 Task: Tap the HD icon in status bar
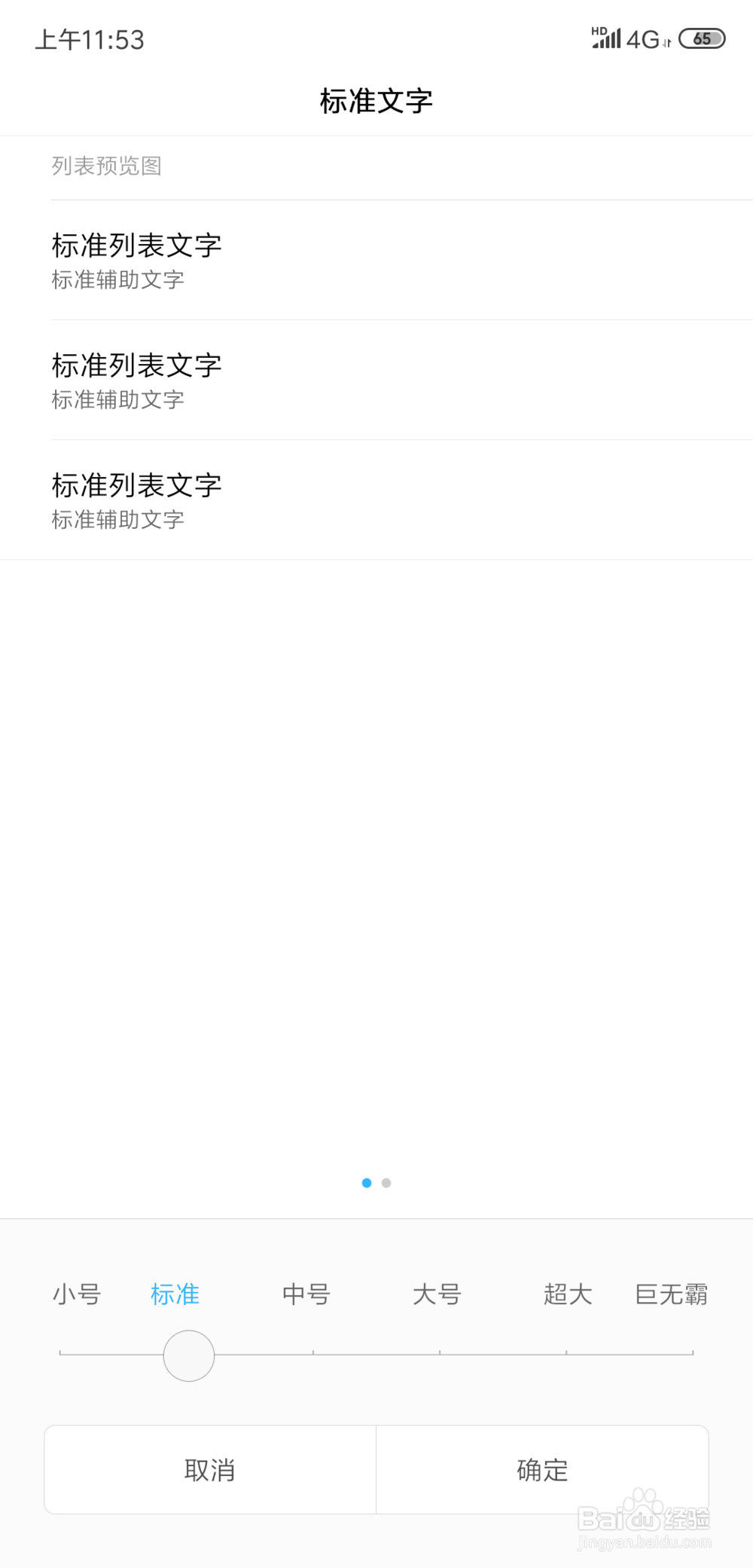[599, 30]
